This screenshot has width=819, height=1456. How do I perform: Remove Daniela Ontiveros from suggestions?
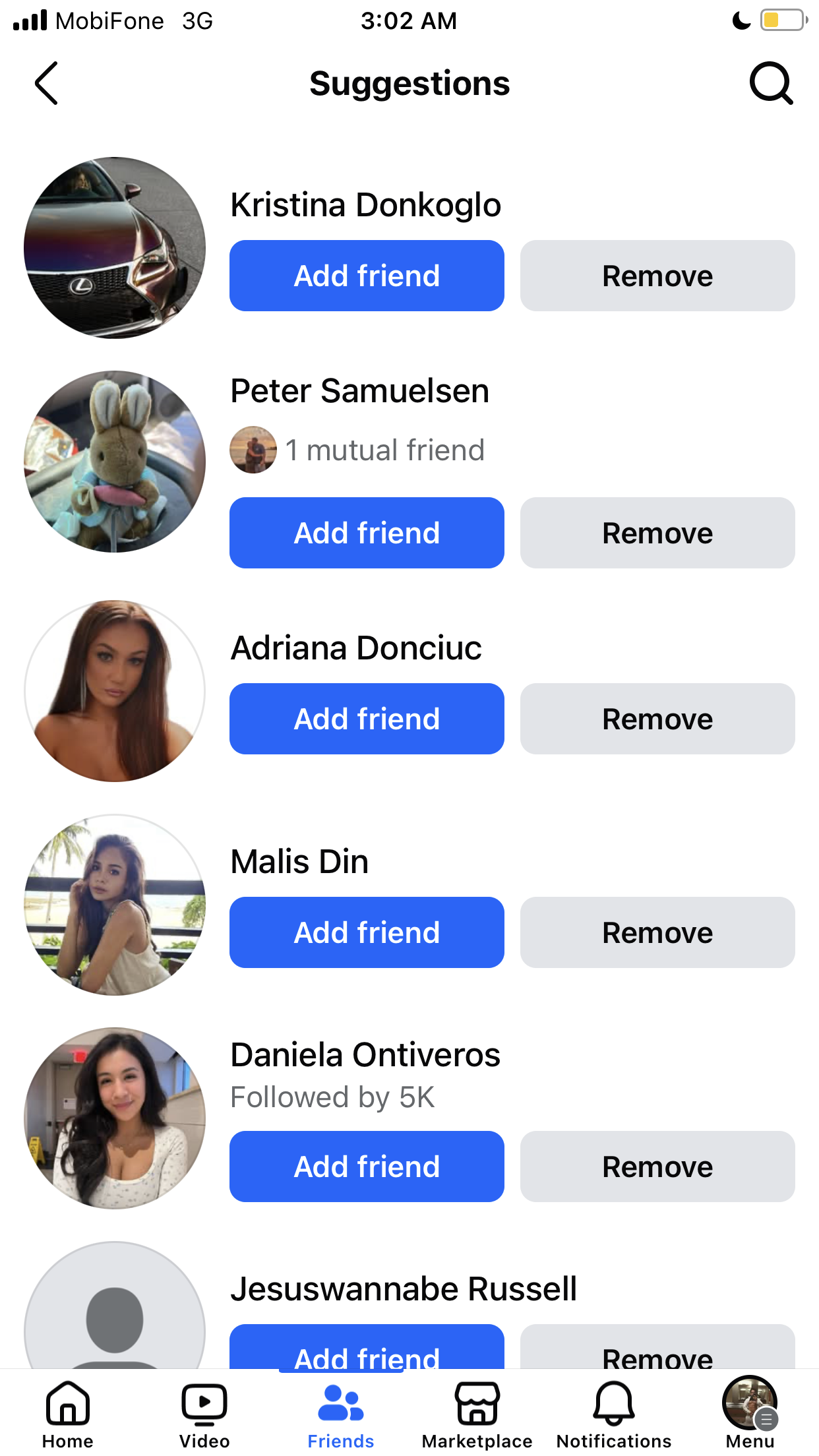pyautogui.click(x=657, y=1167)
